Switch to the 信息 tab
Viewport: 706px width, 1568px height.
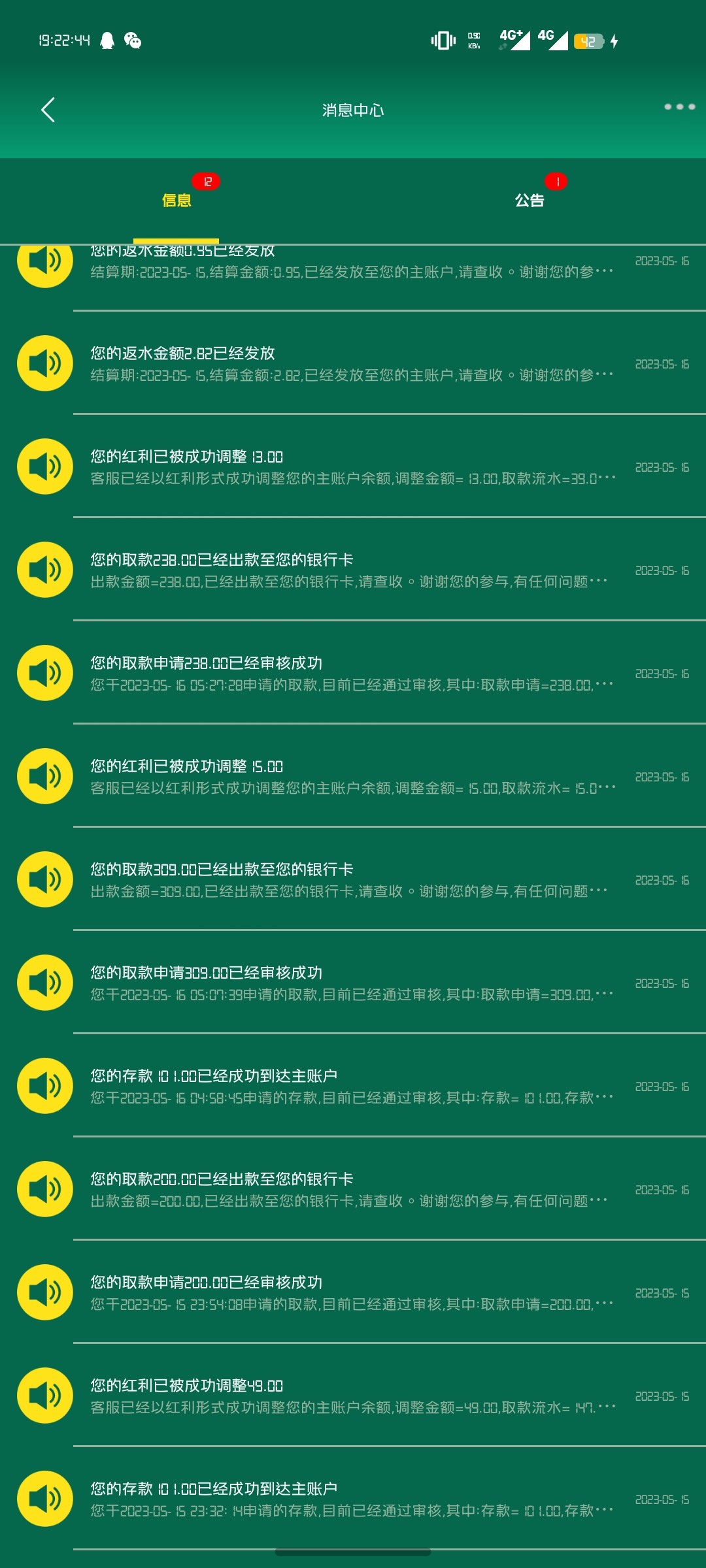[x=176, y=201]
